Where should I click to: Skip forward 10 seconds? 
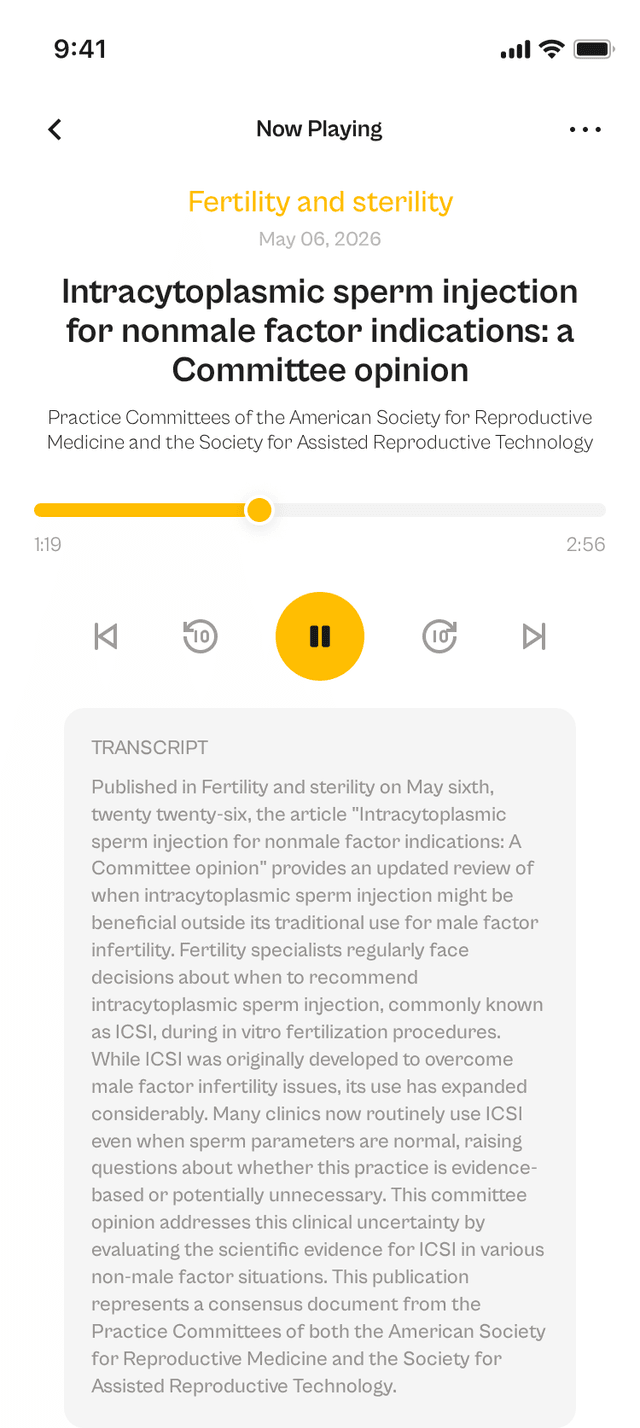(440, 636)
